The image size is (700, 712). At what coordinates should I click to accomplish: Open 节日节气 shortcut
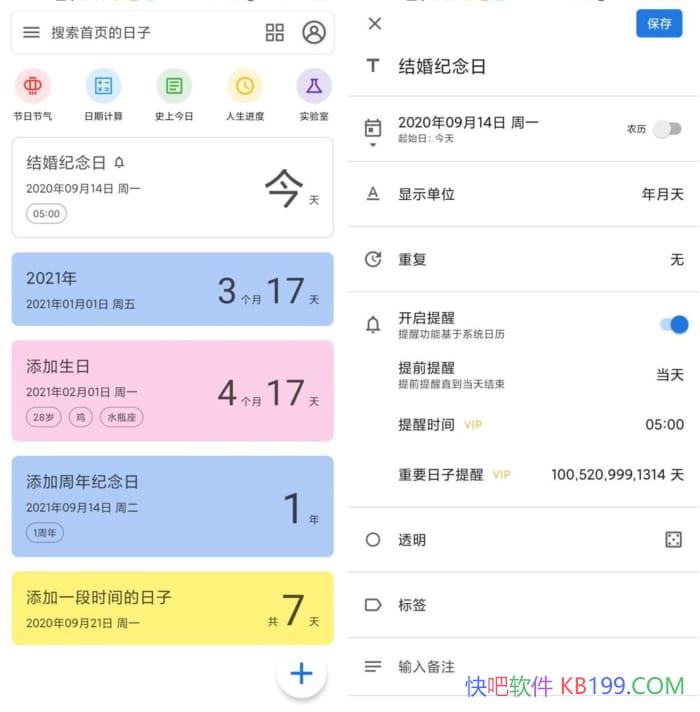[33, 87]
